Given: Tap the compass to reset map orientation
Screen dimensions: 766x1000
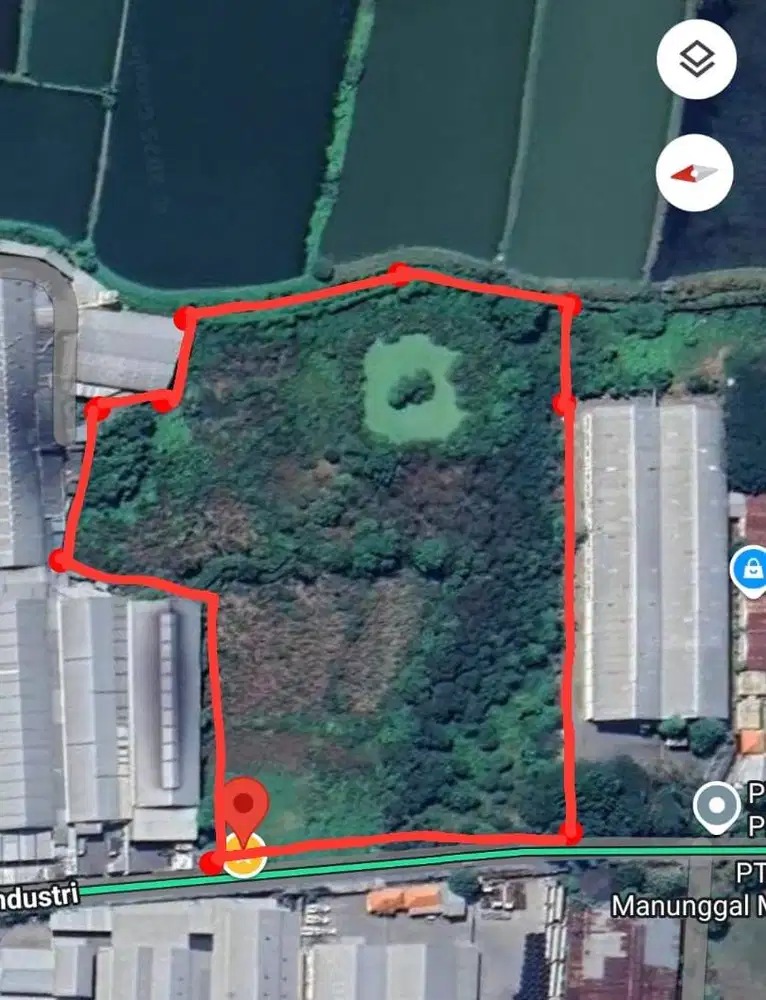Looking at the screenshot, I should [x=695, y=173].
